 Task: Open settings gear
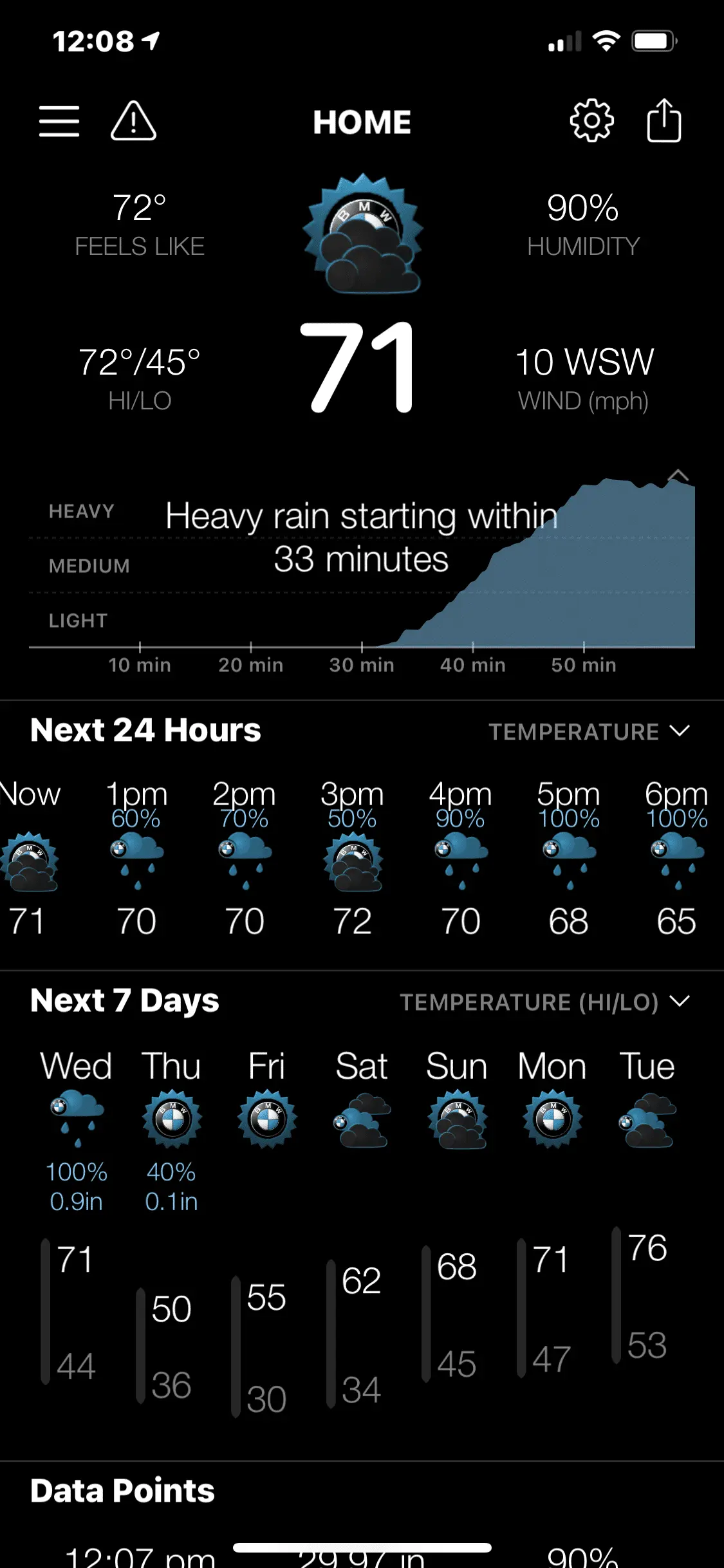point(591,121)
